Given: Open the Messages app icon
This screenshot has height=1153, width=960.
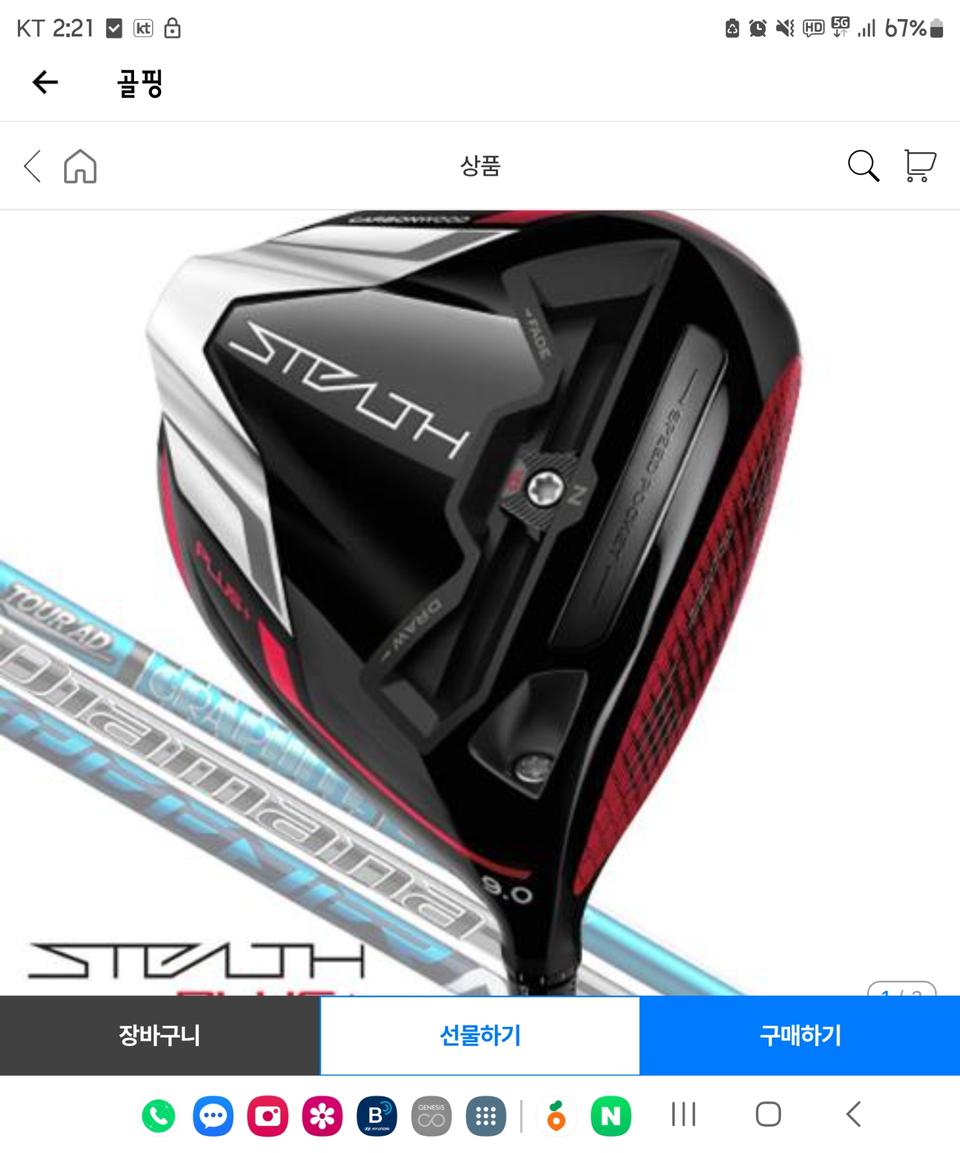Looking at the screenshot, I should pos(213,1115).
